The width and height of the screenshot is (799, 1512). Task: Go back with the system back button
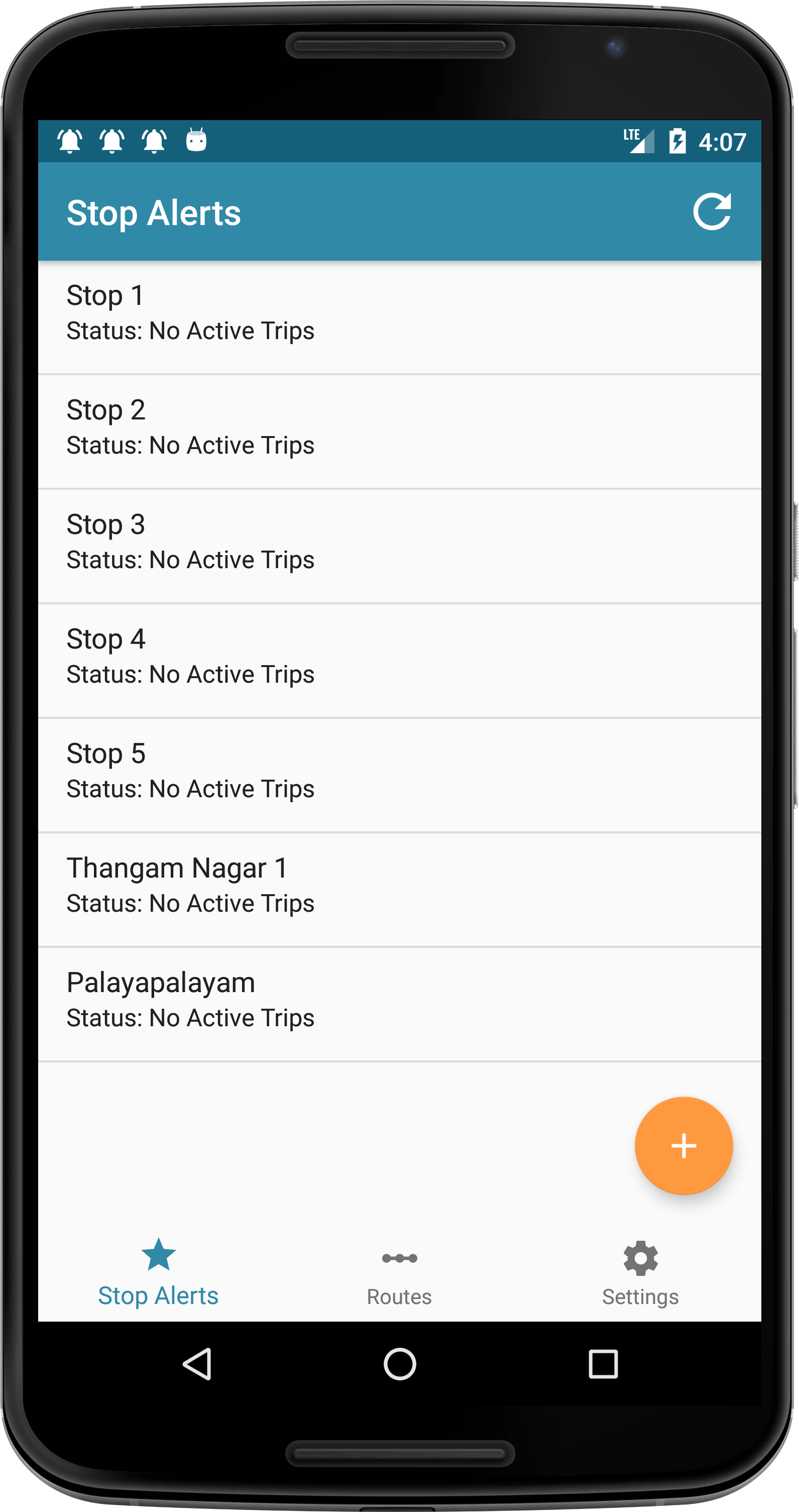click(198, 1363)
